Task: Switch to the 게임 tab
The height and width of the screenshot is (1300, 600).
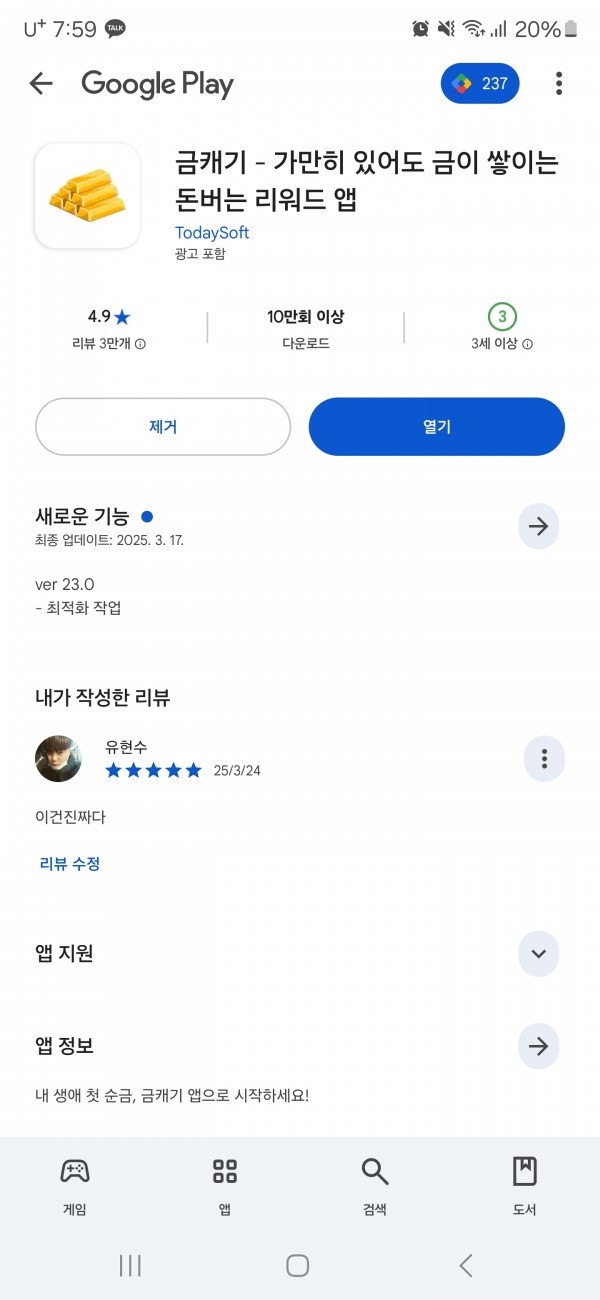Action: pos(75,1187)
